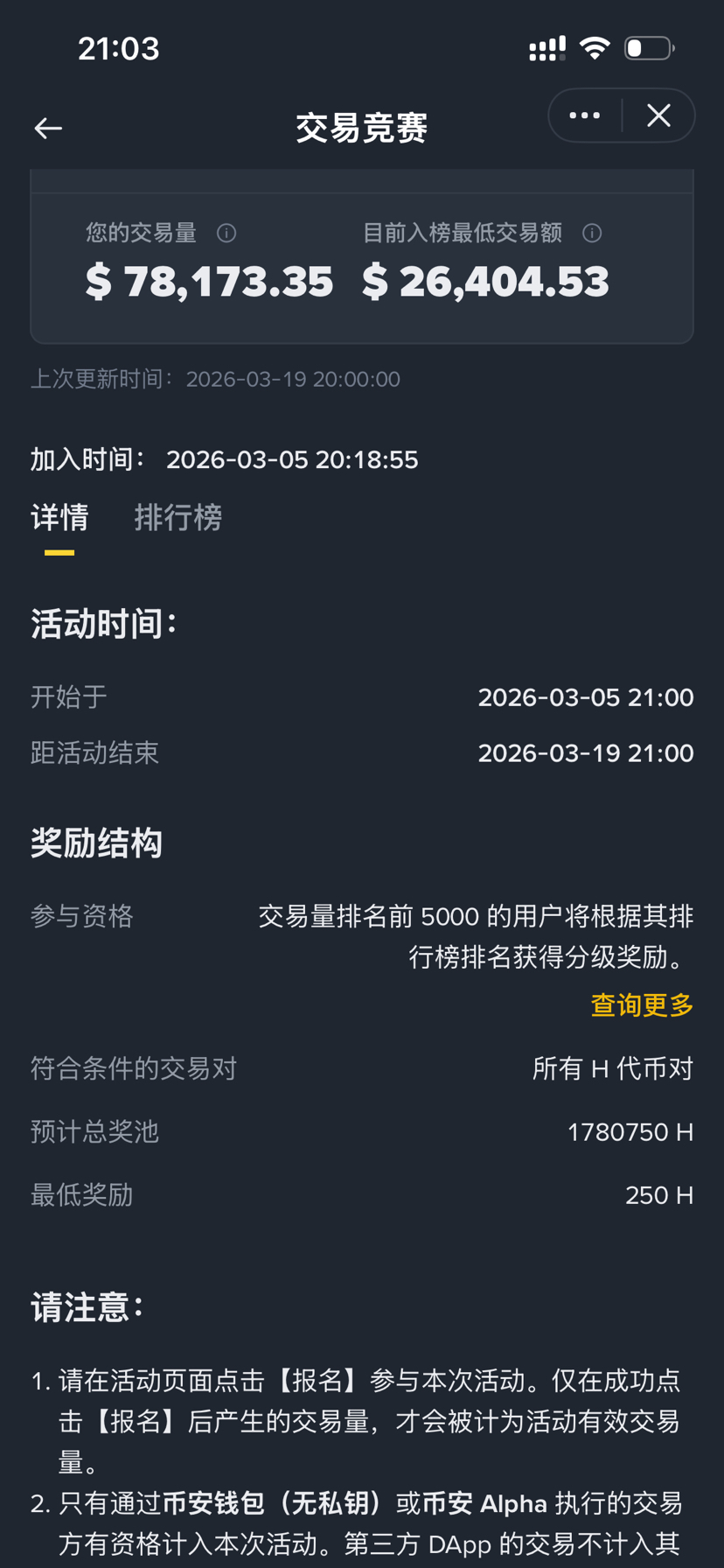Open the 查询更多 link
The width and height of the screenshot is (724, 1568).
point(642,1005)
